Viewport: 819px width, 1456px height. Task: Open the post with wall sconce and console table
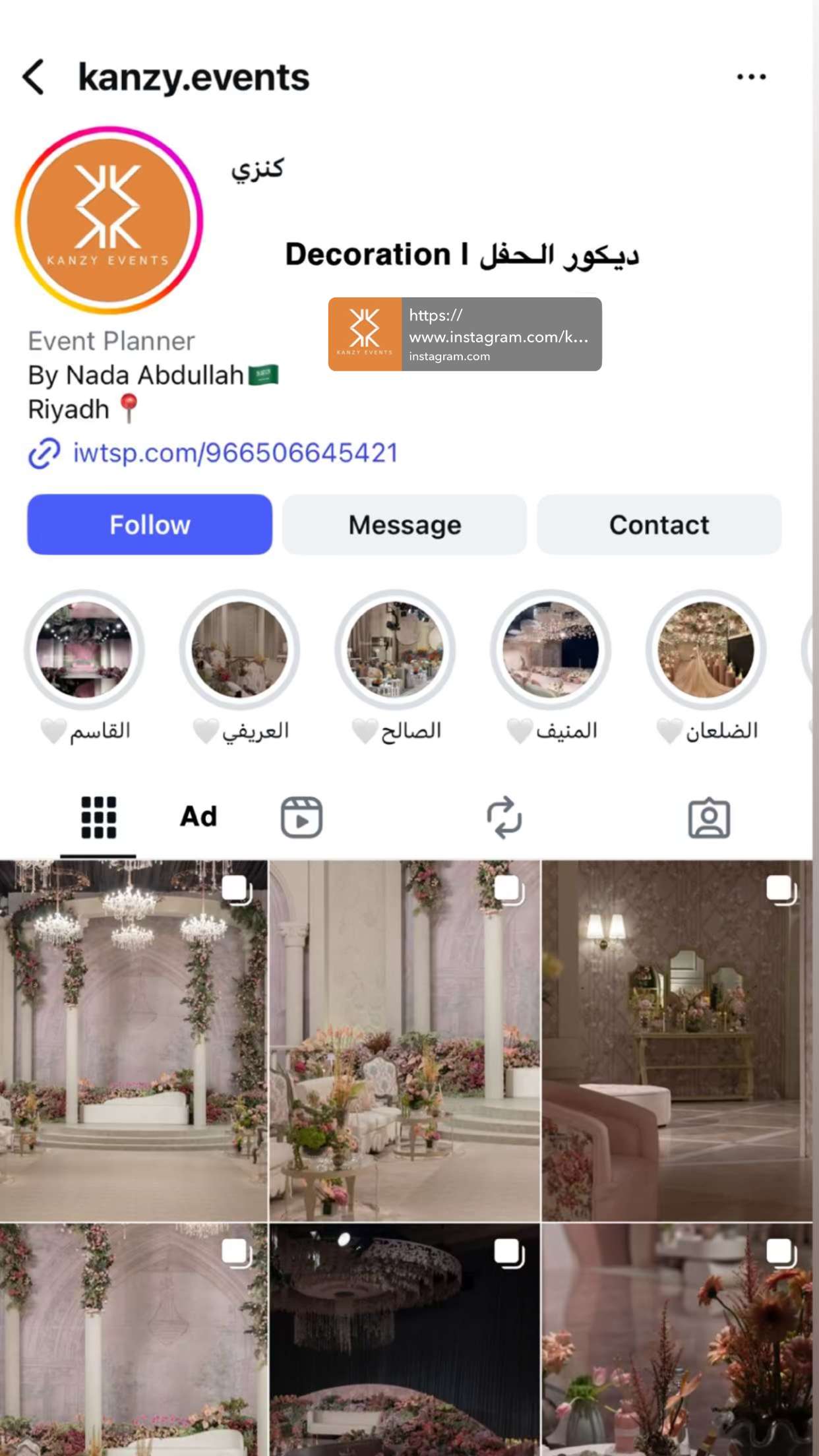pyautogui.click(x=677, y=1041)
